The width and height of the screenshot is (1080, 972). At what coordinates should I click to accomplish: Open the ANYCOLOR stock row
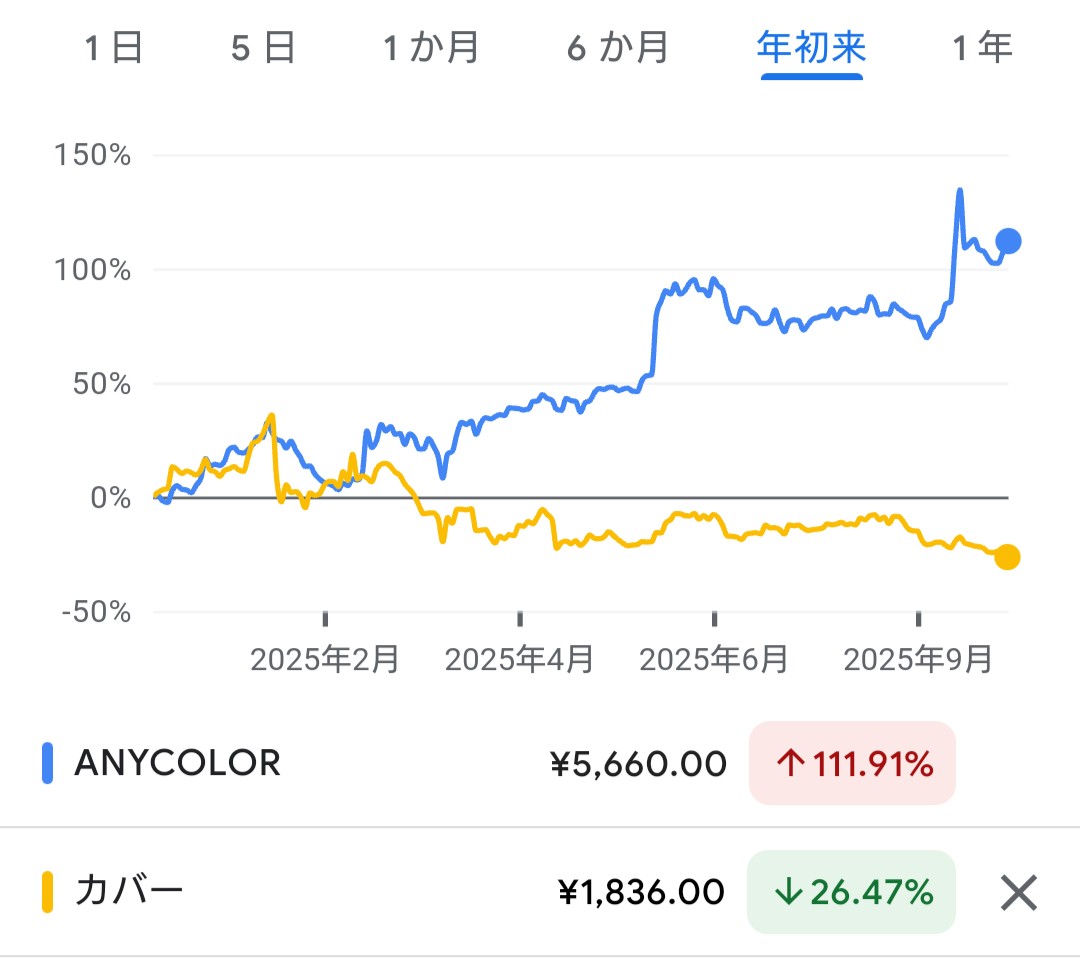pyautogui.click(x=540, y=763)
